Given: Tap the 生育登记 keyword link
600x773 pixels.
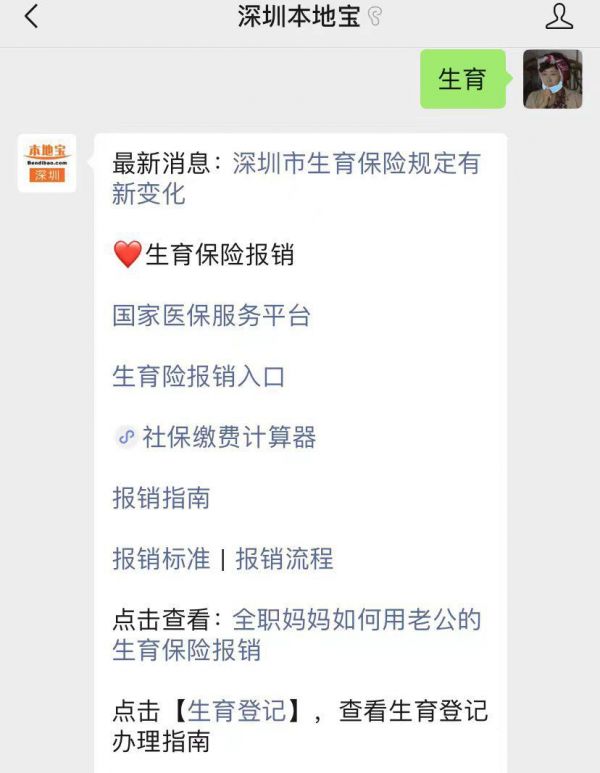Looking at the screenshot, I should pyautogui.click(x=236, y=711).
